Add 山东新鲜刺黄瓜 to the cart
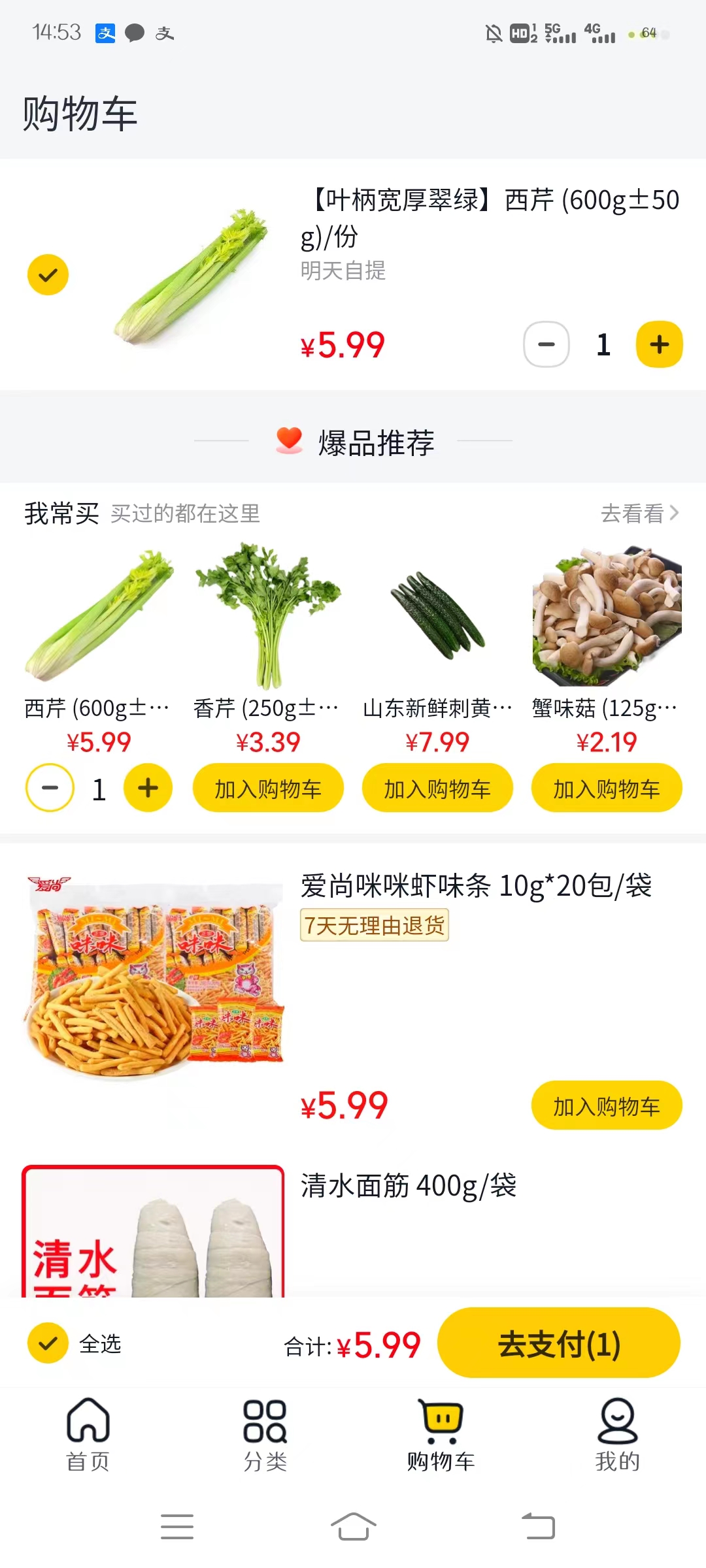 click(437, 789)
